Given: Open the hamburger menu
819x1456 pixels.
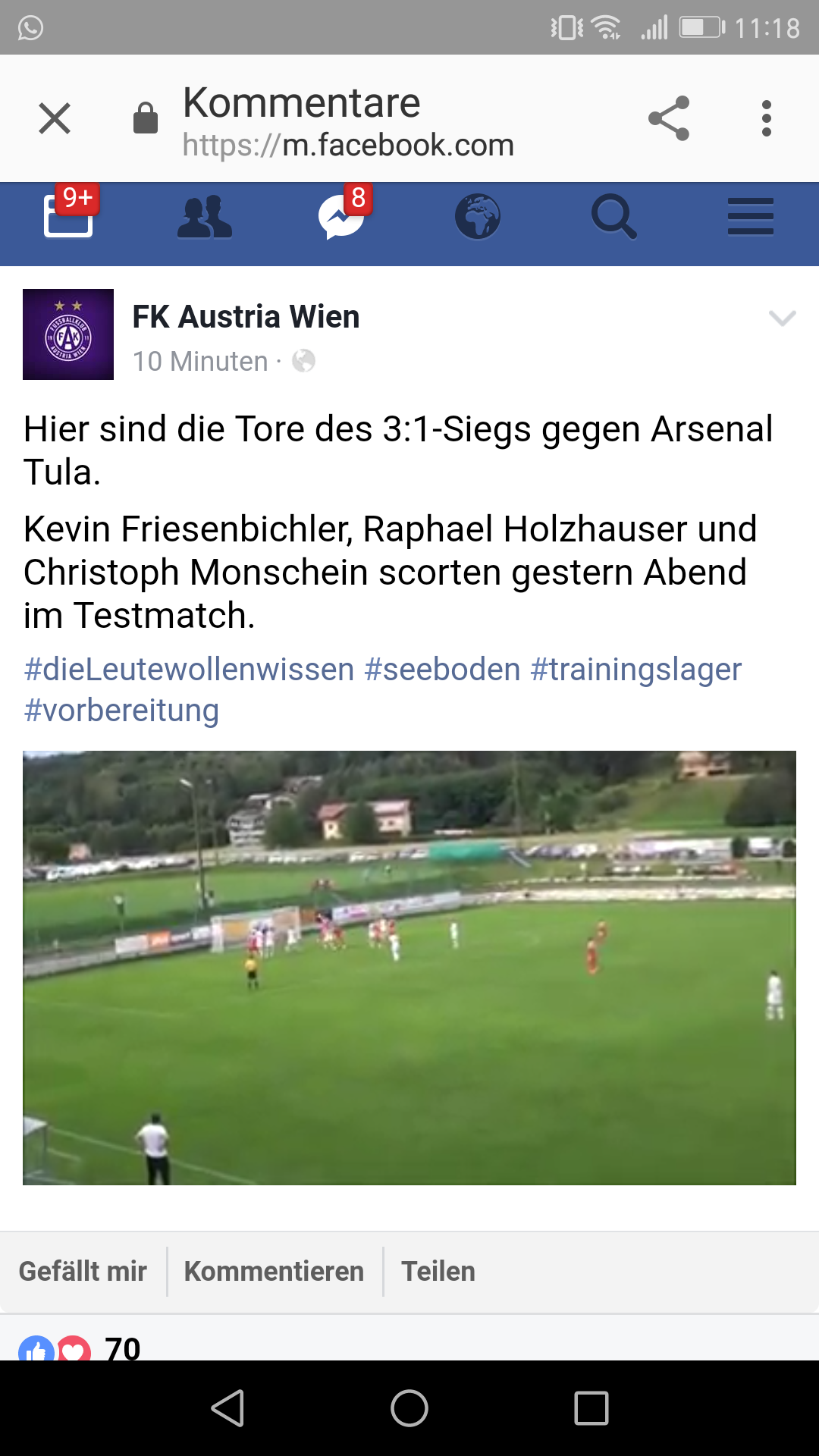Looking at the screenshot, I should tap(751, 217).
